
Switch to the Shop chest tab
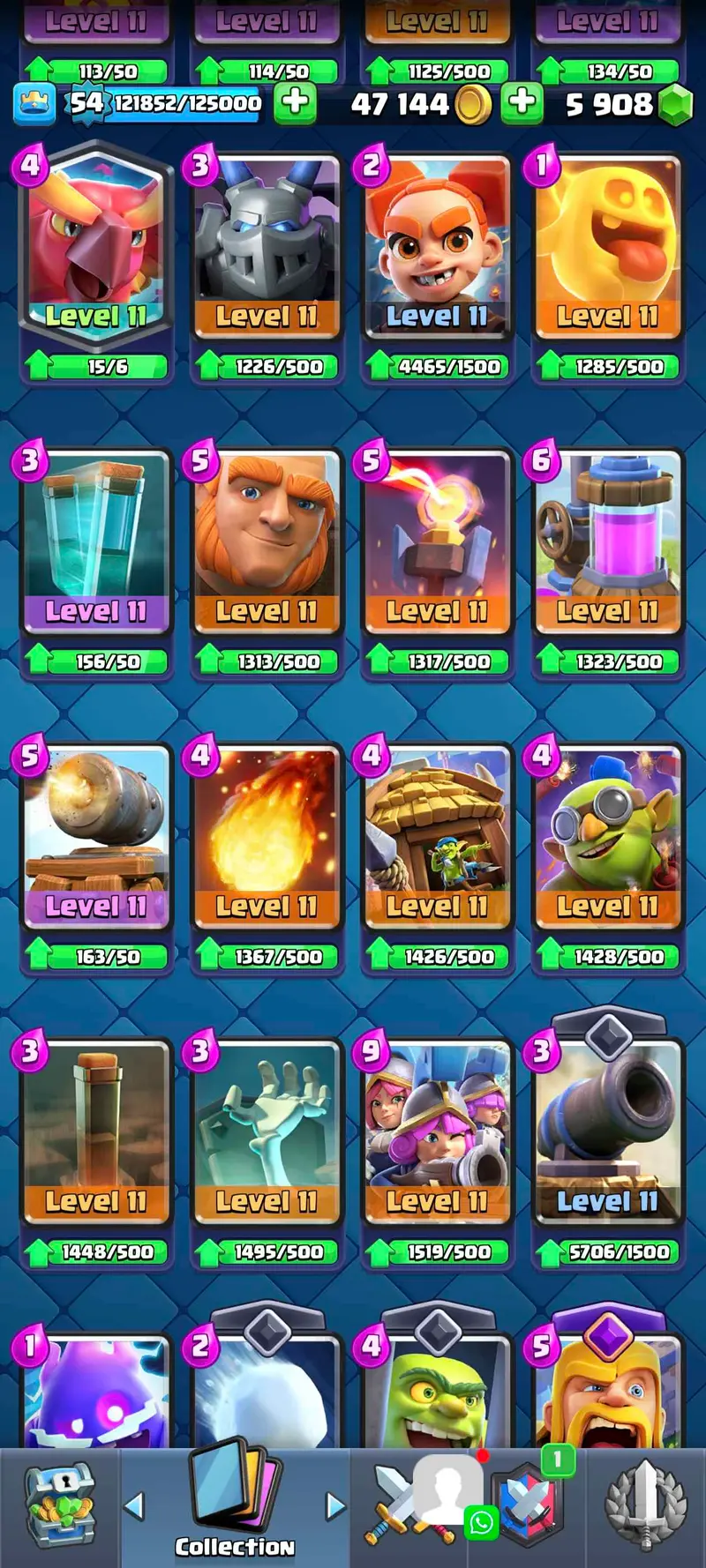point(59,1508)
